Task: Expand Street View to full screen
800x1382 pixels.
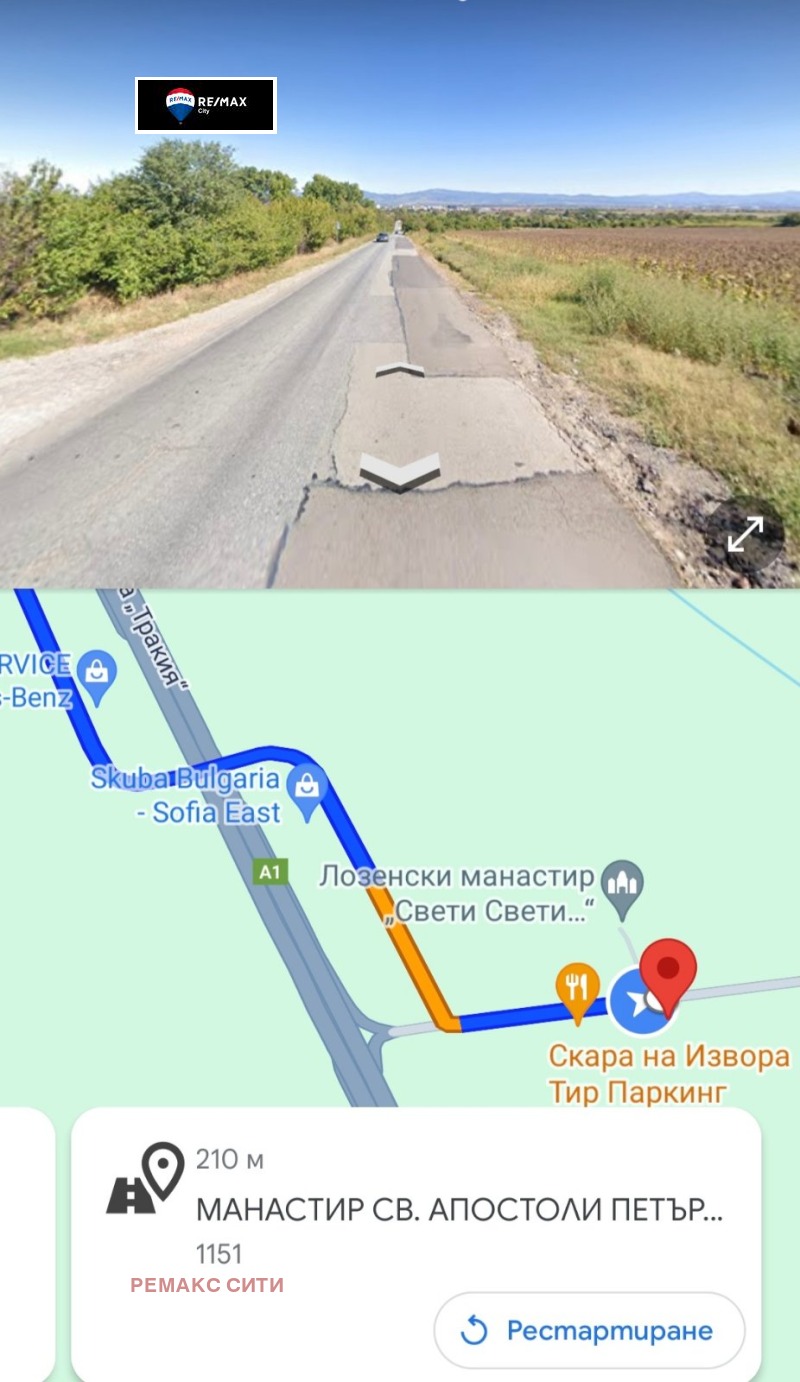Action: [745, 534]
